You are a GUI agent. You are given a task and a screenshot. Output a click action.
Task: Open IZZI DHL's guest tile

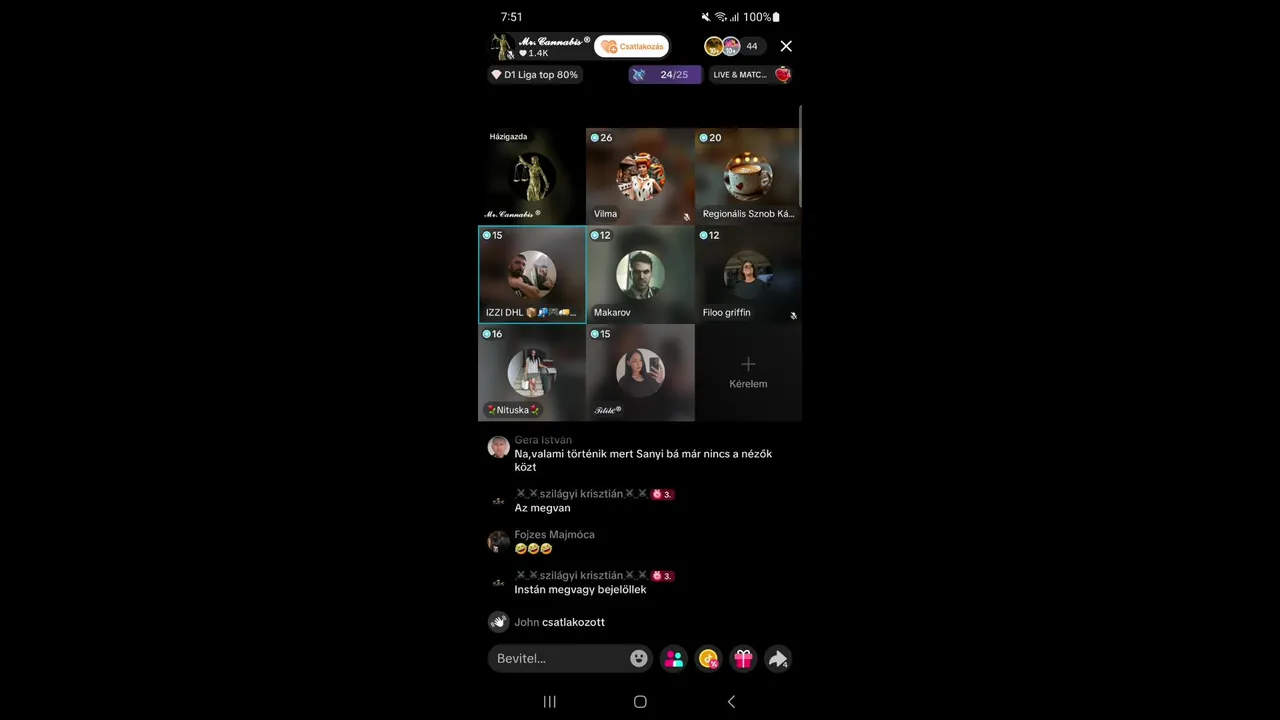coord(532,274)
